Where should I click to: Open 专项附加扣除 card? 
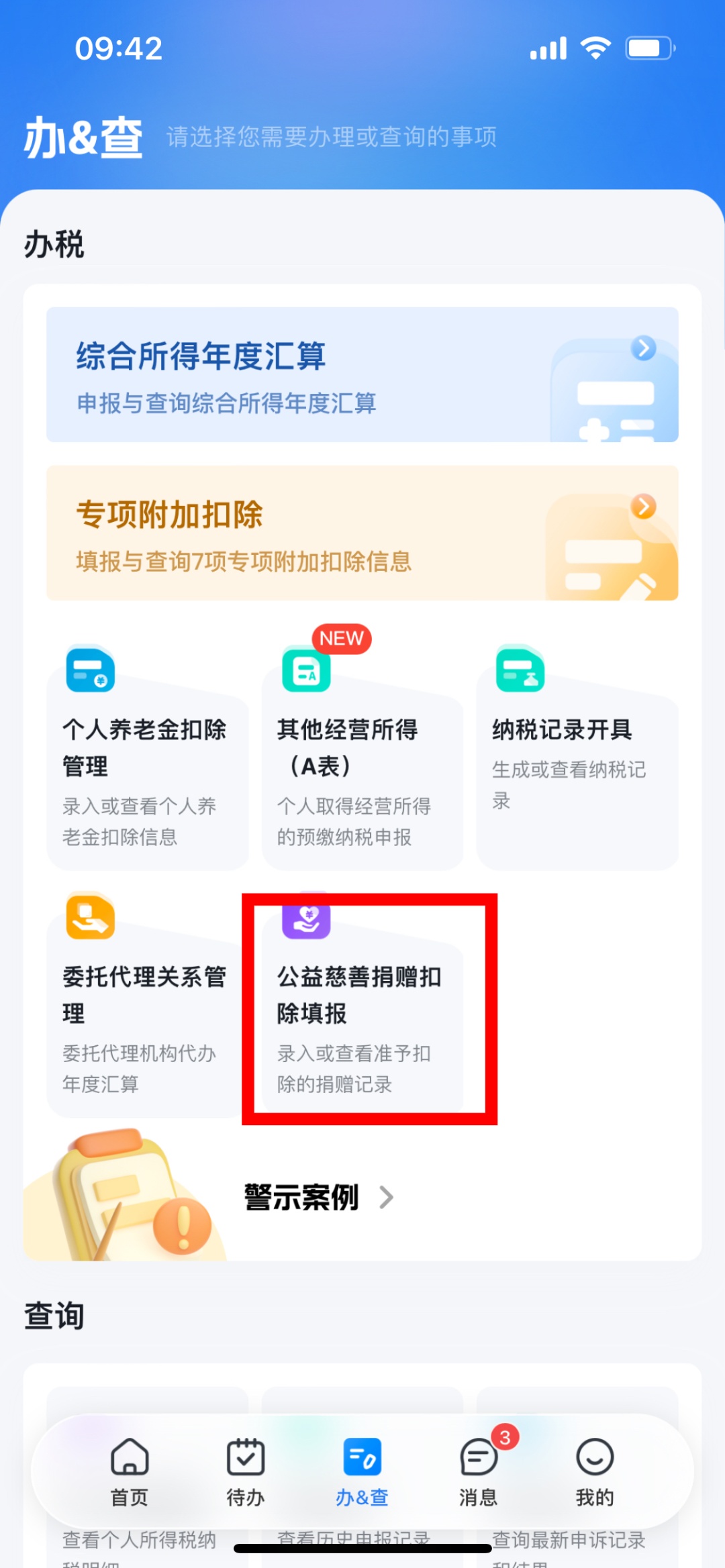click(x=362, y=533)
